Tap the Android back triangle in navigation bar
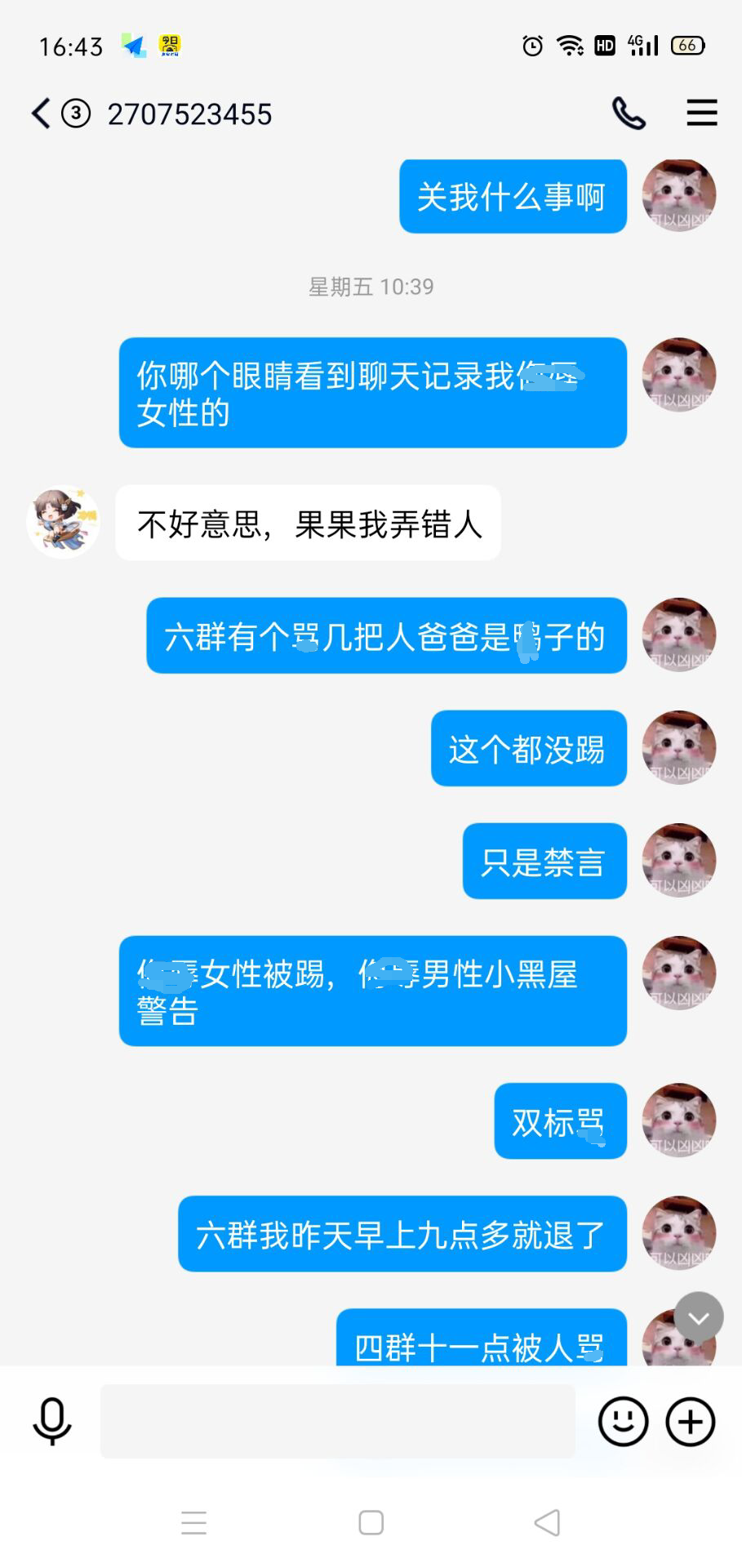 545,1521
